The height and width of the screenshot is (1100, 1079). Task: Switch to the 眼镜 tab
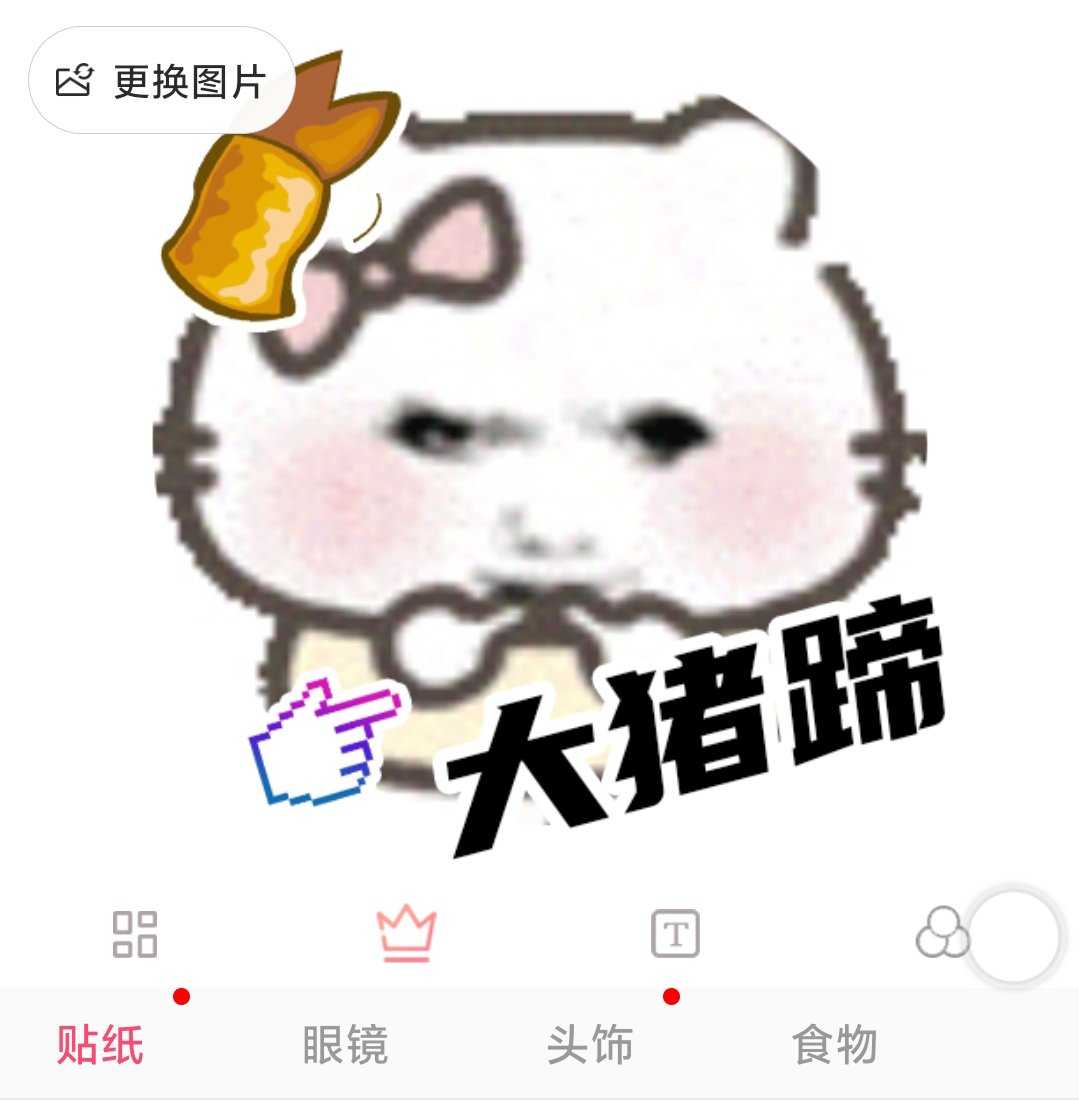coord(345,1046)
